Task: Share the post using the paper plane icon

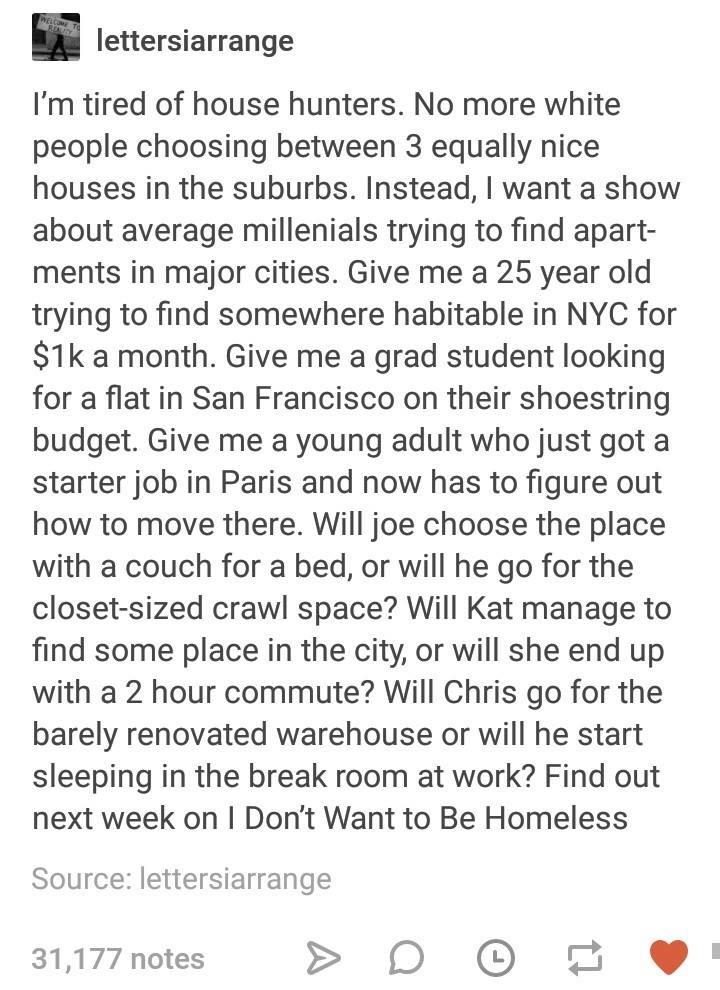Action: 322,960
